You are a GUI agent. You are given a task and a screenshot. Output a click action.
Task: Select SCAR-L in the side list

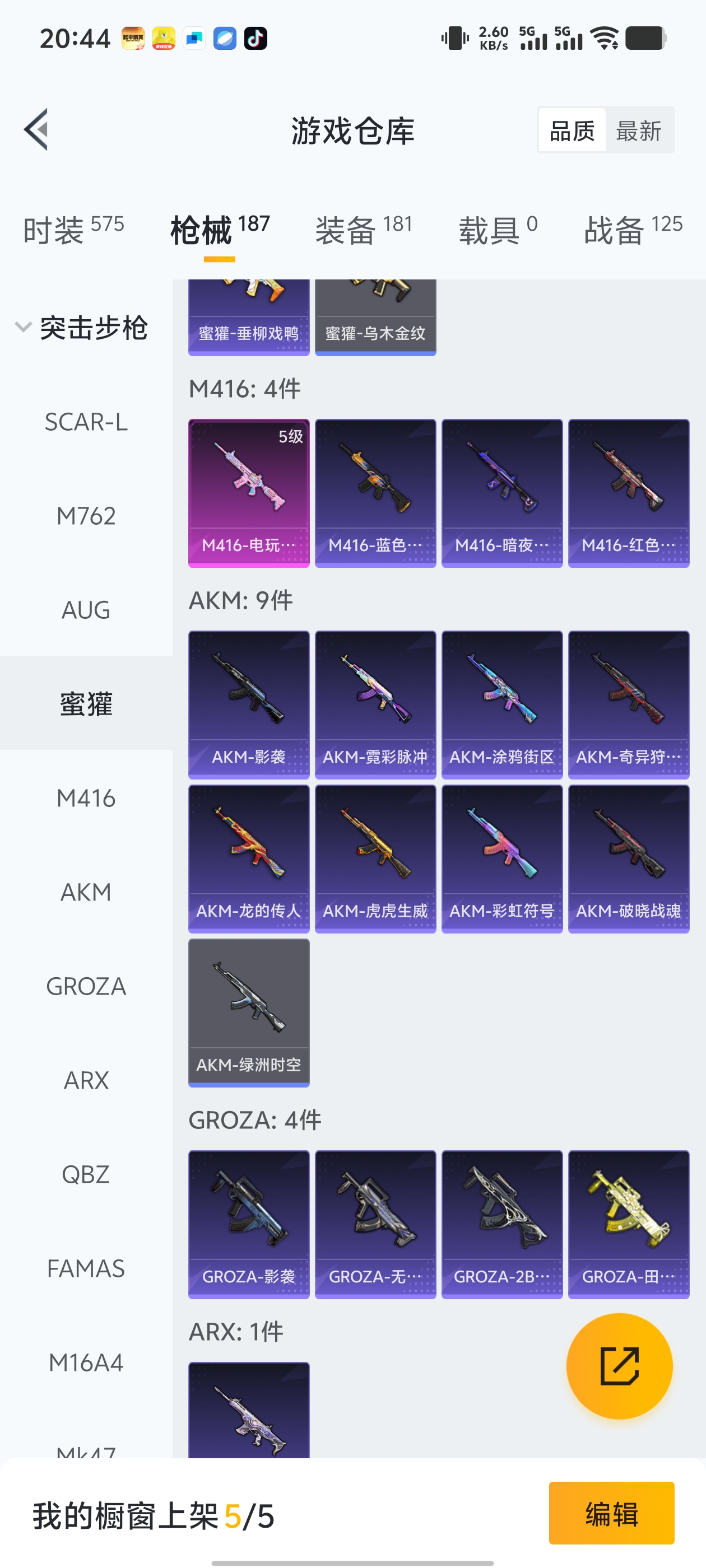(86, 422)
